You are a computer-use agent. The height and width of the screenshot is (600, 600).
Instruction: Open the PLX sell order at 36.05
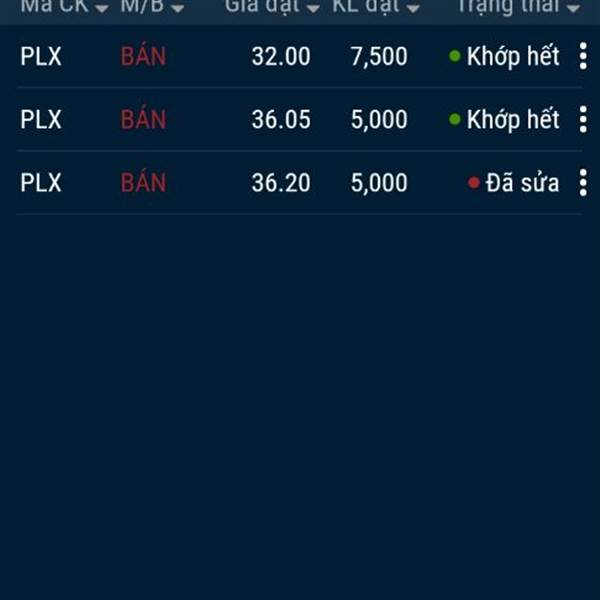click(280, 120)
